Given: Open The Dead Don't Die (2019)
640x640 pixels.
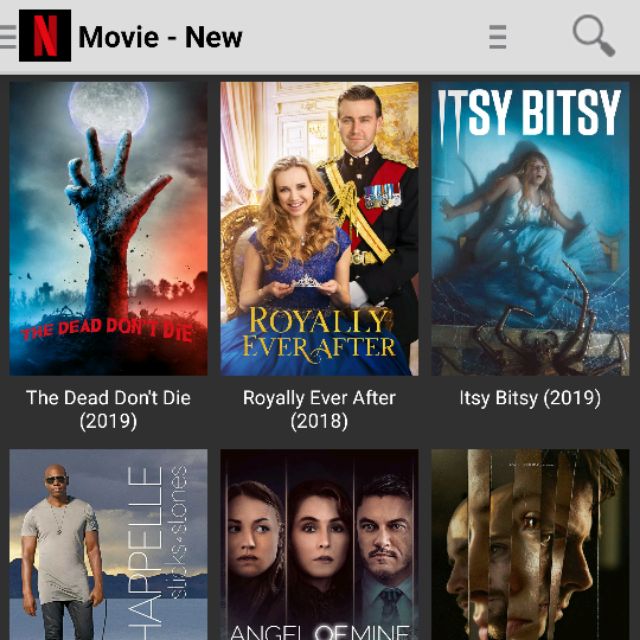Looking at the screenshot, I should pos(108,229).
